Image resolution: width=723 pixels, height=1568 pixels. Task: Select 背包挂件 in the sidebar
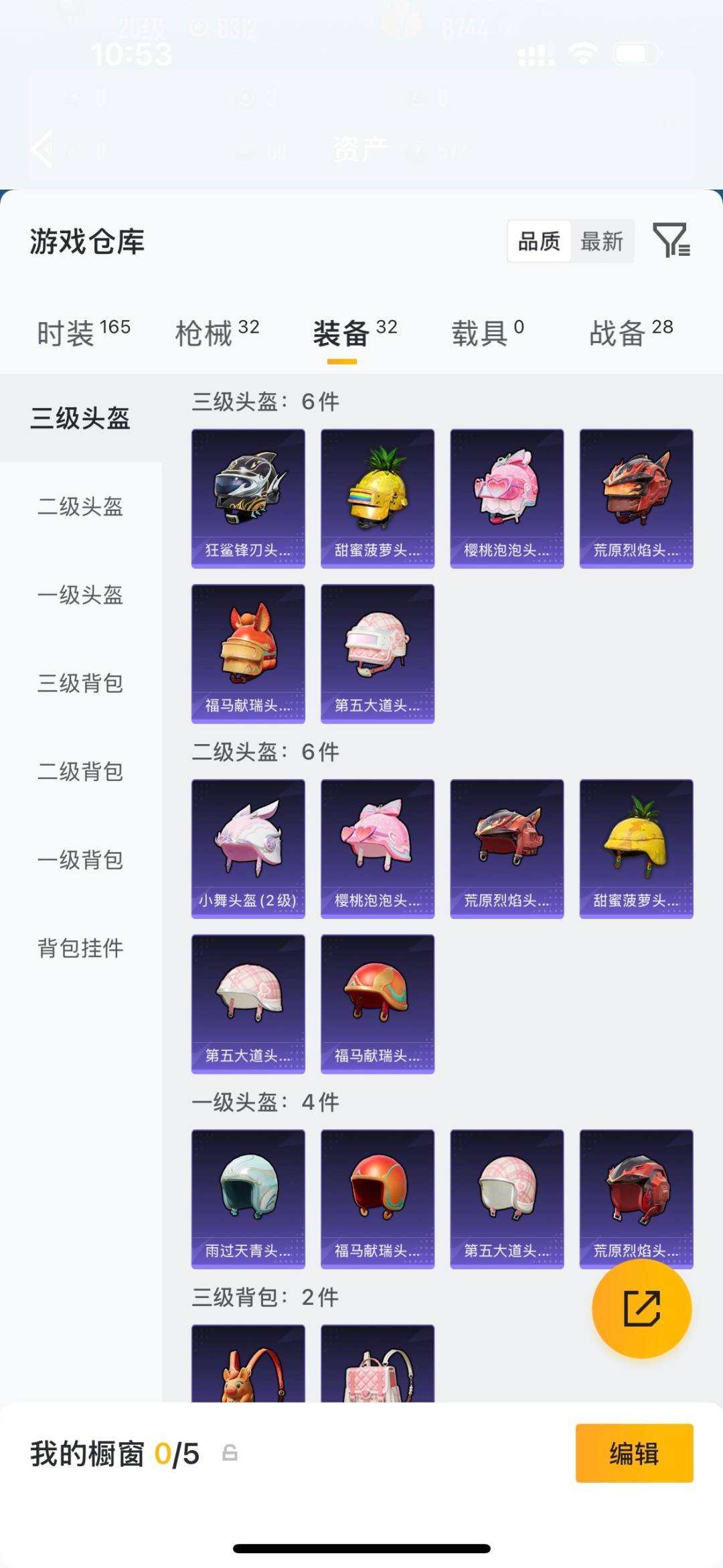(79, 950)
